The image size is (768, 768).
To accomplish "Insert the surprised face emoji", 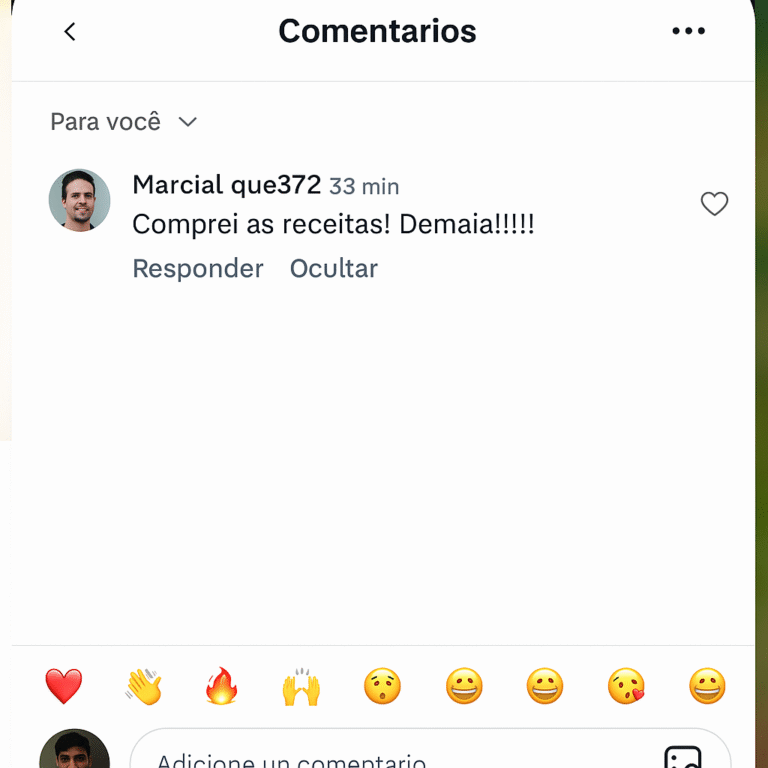I will click(x=382, y=686).
